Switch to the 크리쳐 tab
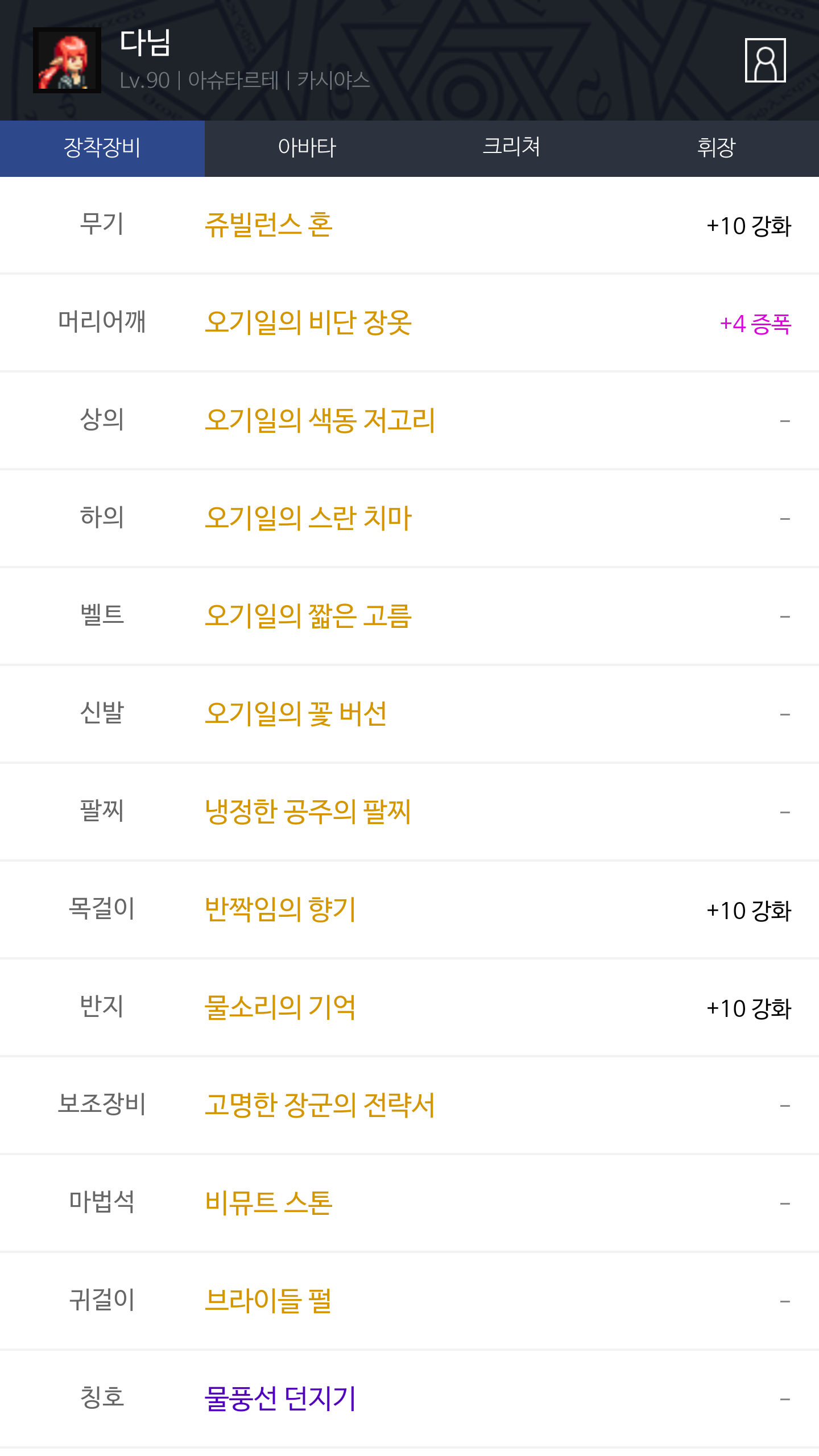Viewport: 819px width, 1456px height. click(x=511, y=148)
